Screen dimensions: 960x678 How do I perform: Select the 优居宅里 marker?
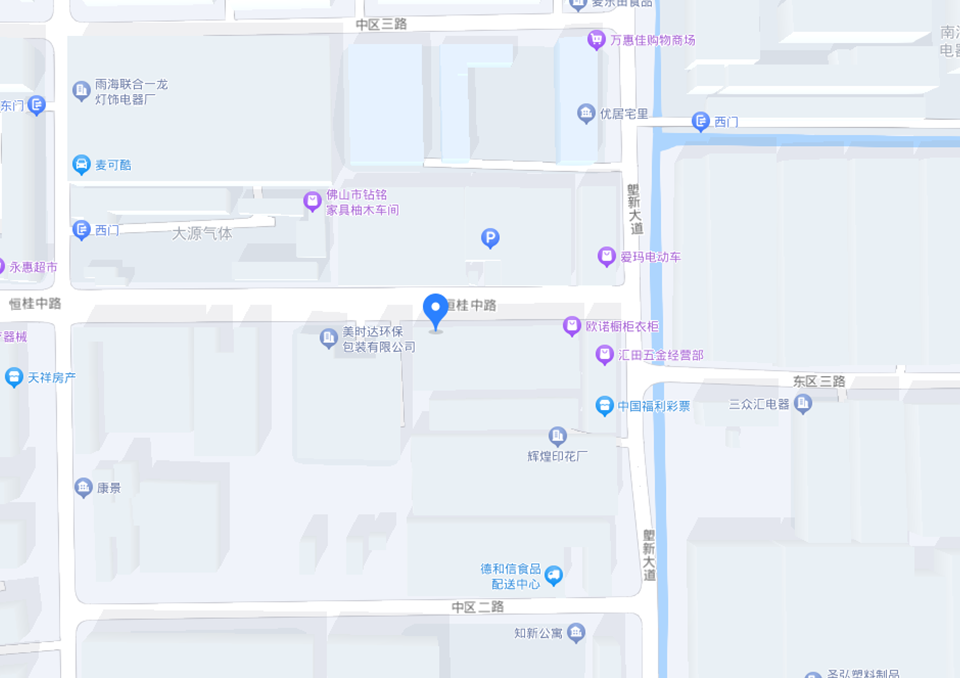click(x=586, y=113)
